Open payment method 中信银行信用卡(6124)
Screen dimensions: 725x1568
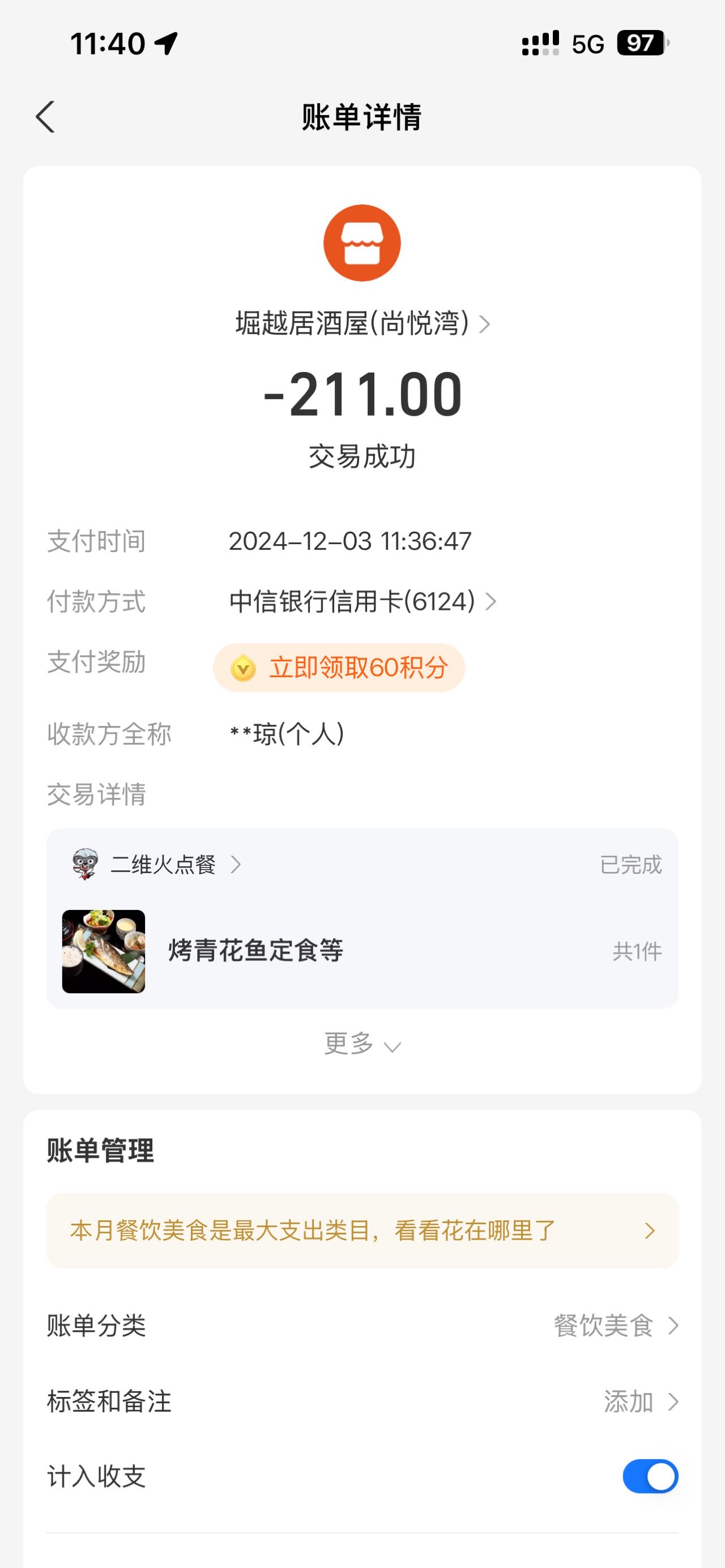(363, 602)
